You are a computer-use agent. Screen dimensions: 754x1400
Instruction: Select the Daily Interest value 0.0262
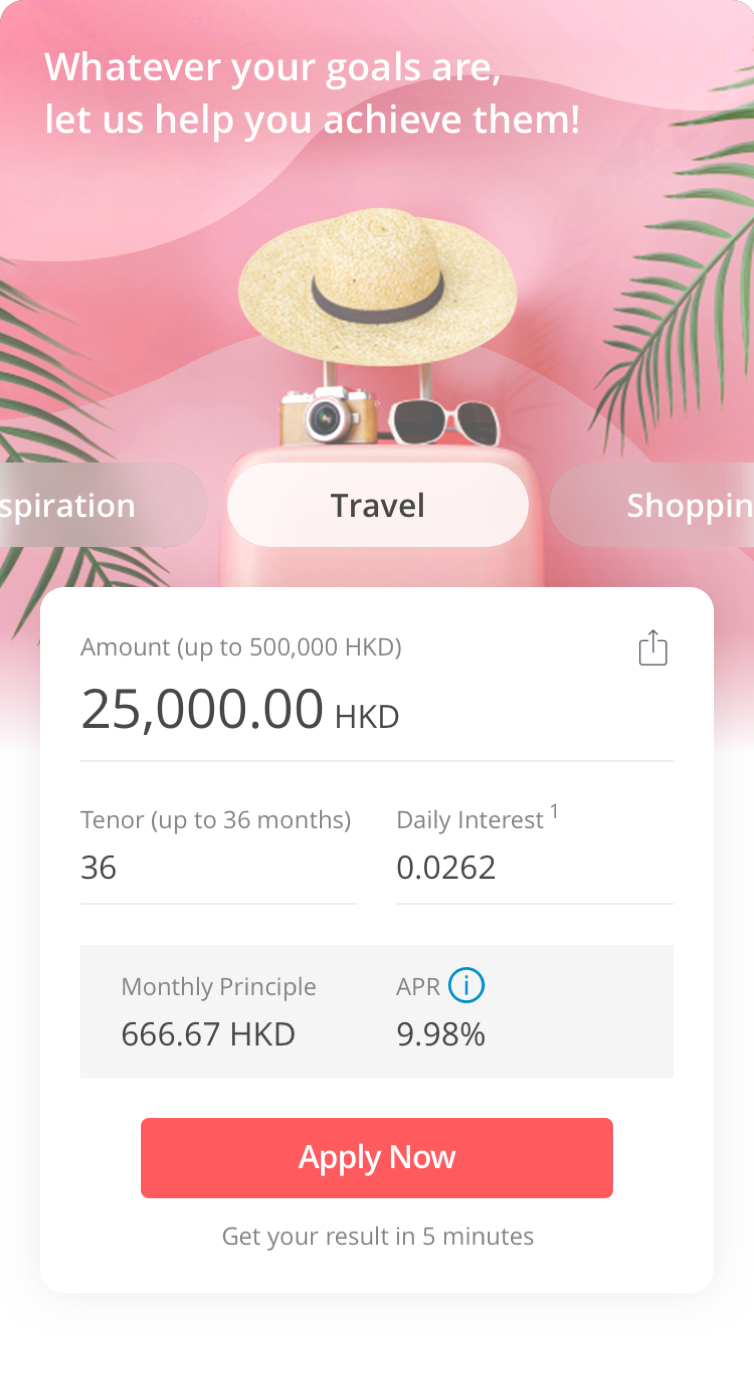tap(446, 867)
